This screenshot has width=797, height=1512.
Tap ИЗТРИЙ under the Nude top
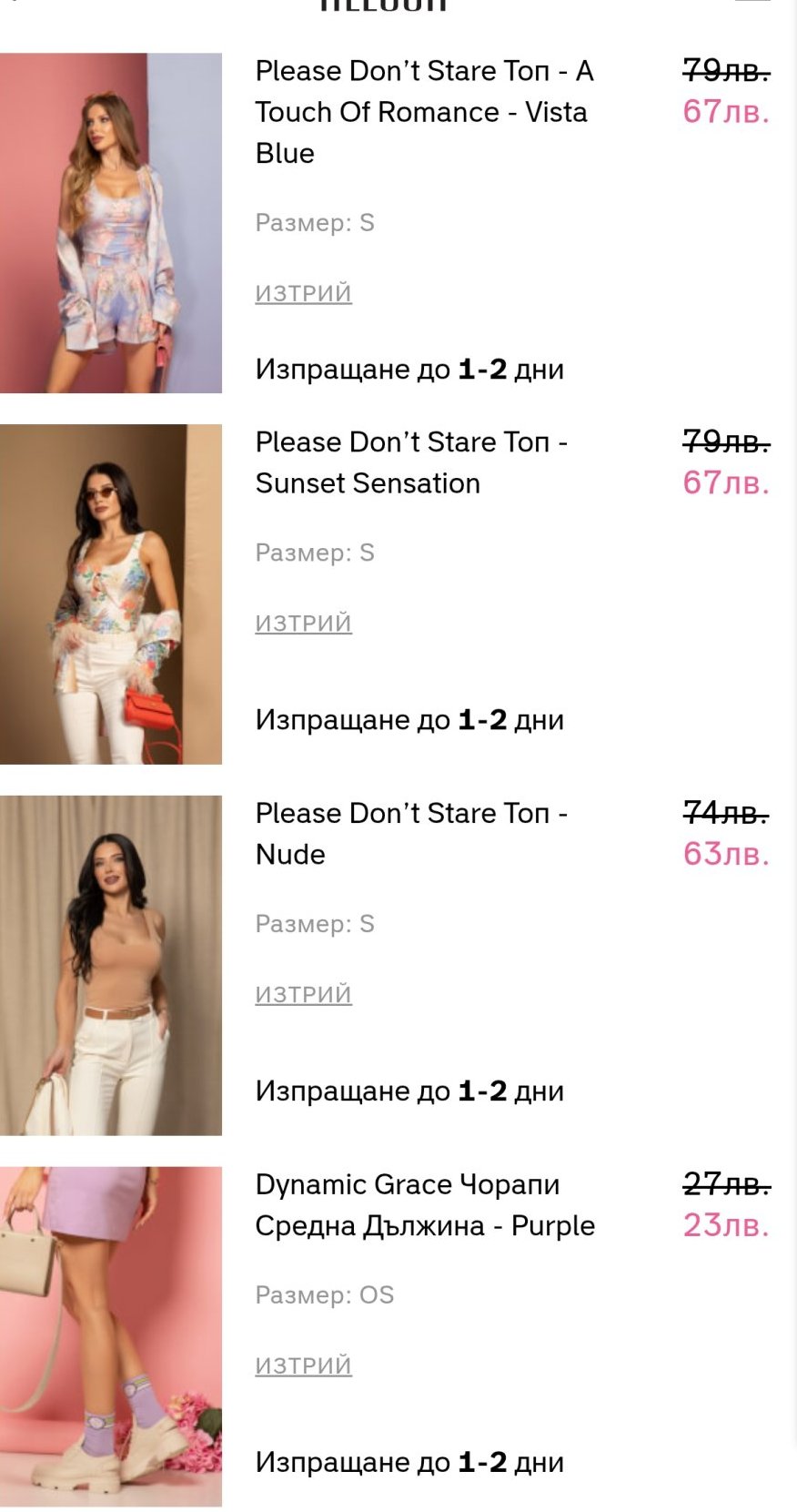coord(303,994)
